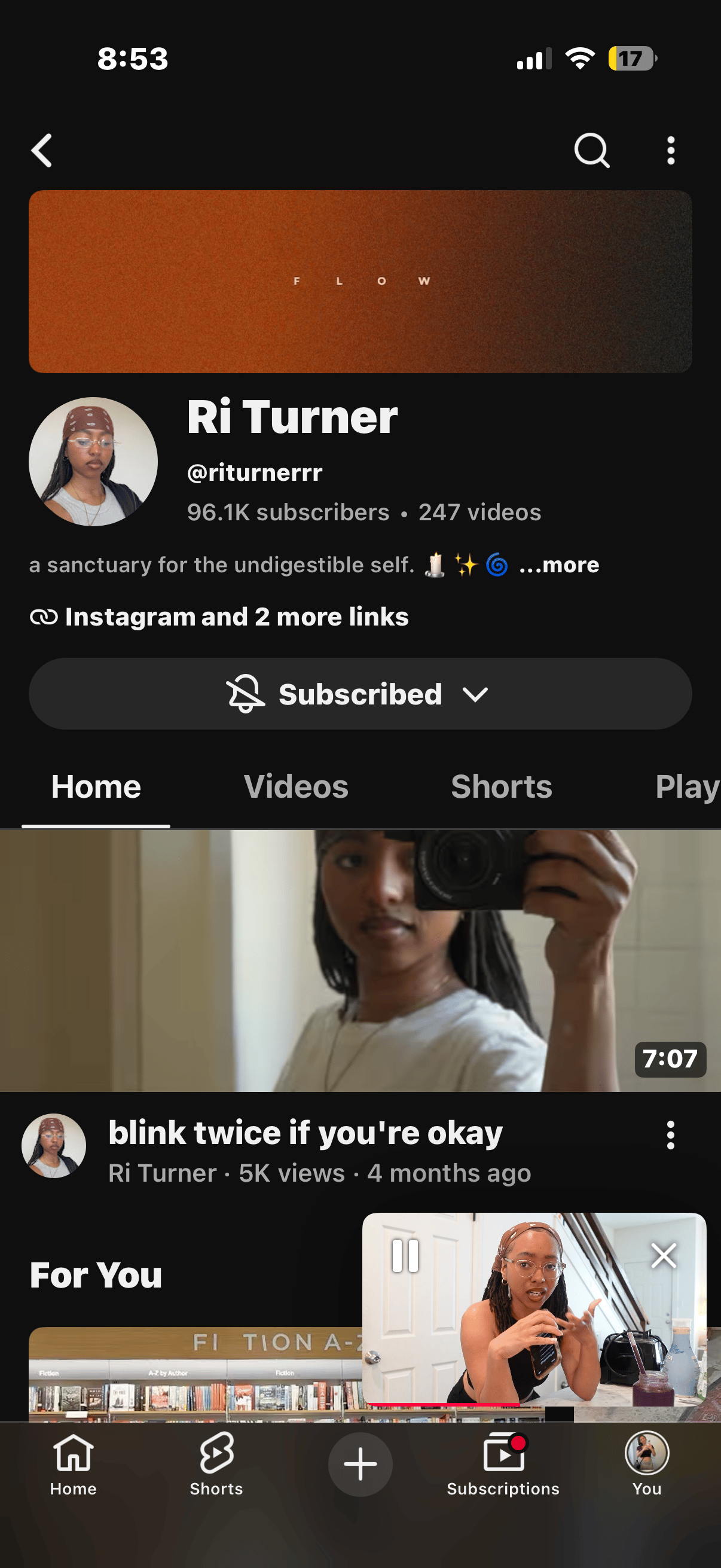
Task: Go back using the top-left arrow
Action: [x=41, y=150]
